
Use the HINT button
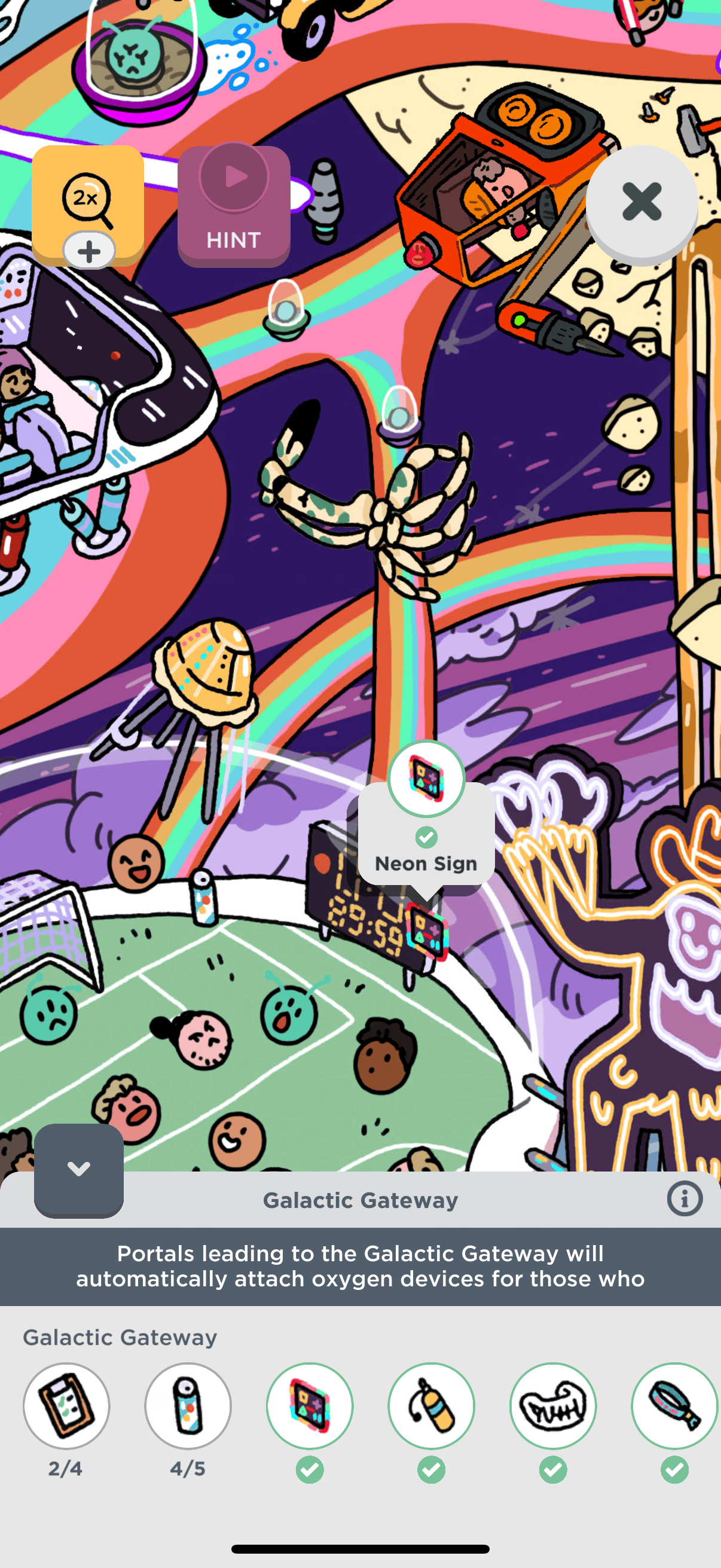point(234,206)
